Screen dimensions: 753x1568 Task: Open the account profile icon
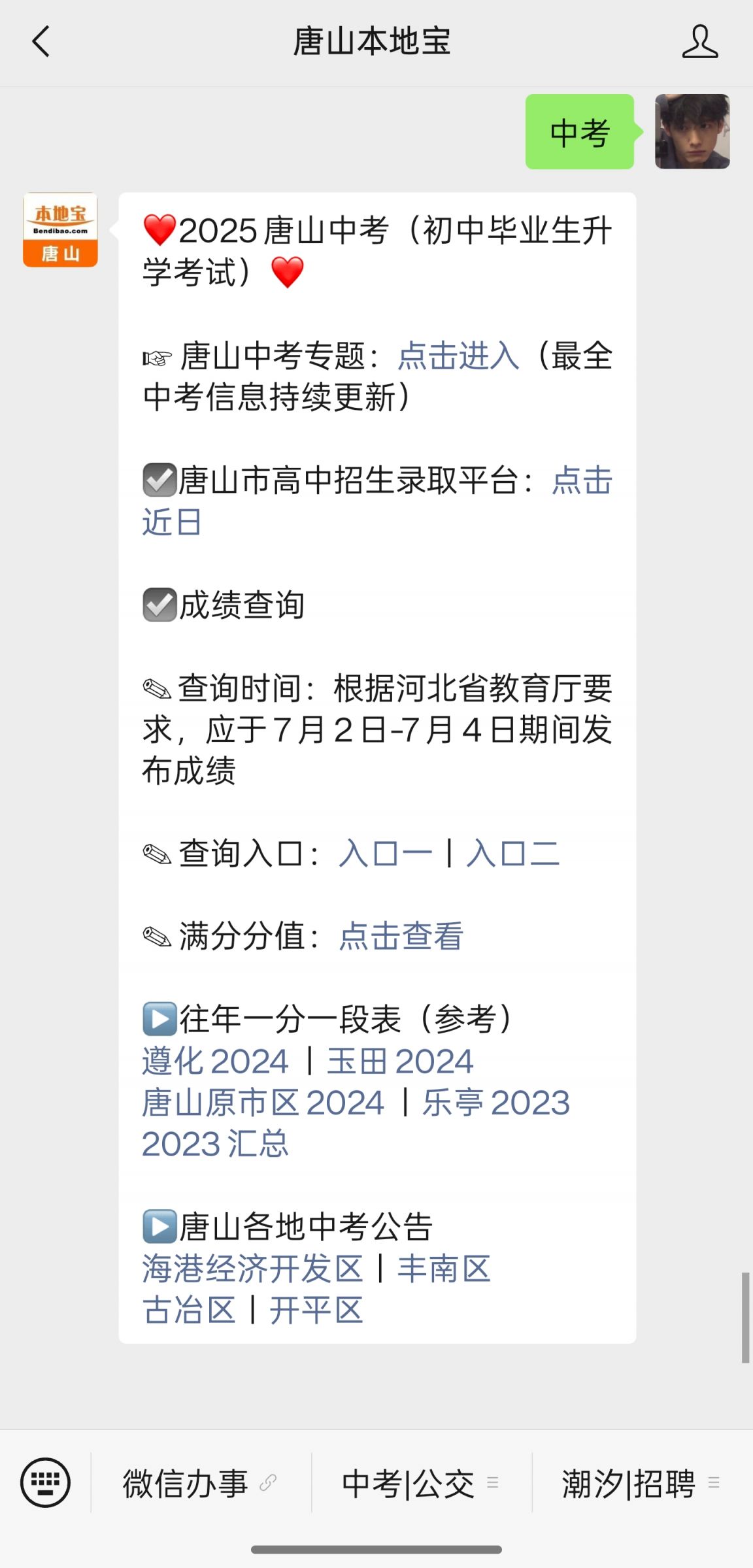[x=699, y=42]
